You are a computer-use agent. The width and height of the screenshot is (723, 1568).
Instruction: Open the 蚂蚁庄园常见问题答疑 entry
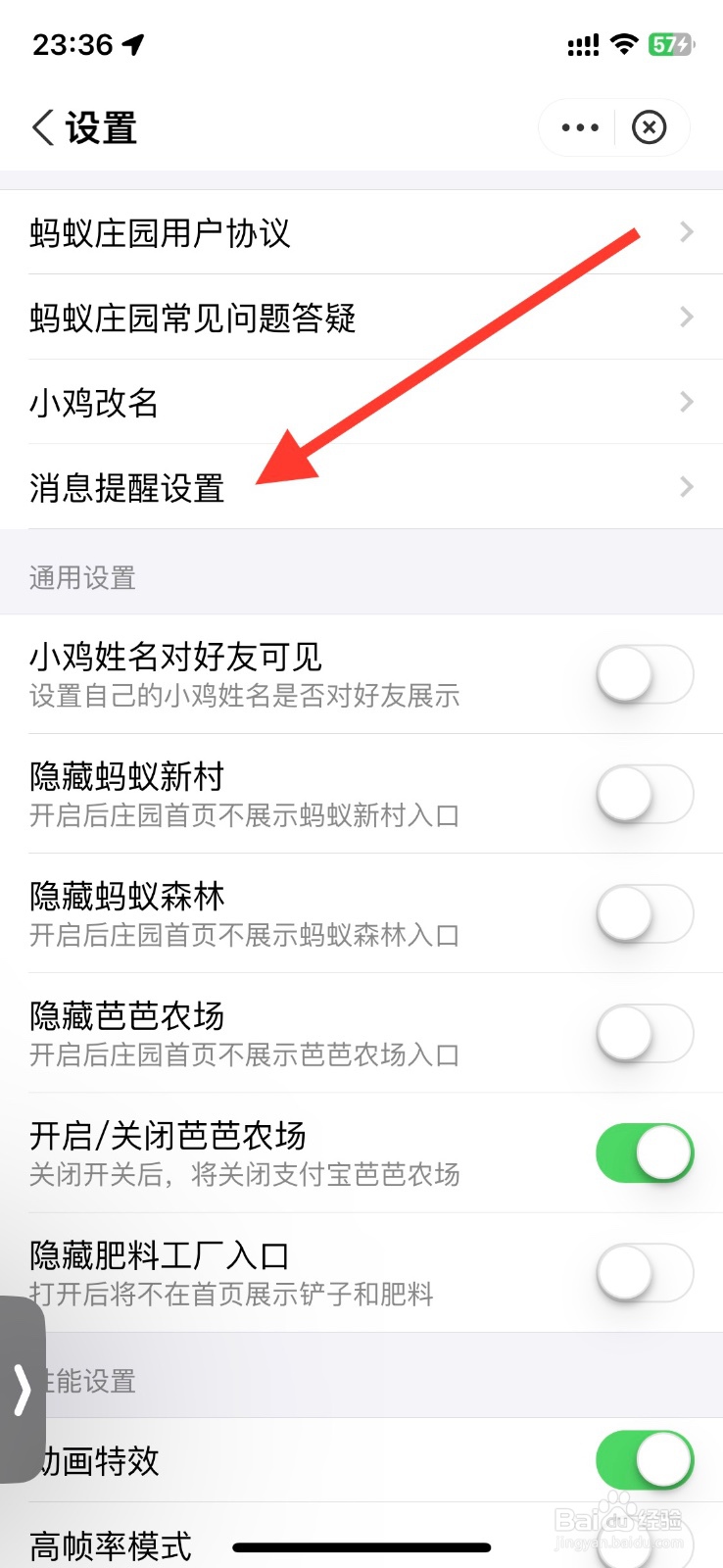click(x=193, y=318)
